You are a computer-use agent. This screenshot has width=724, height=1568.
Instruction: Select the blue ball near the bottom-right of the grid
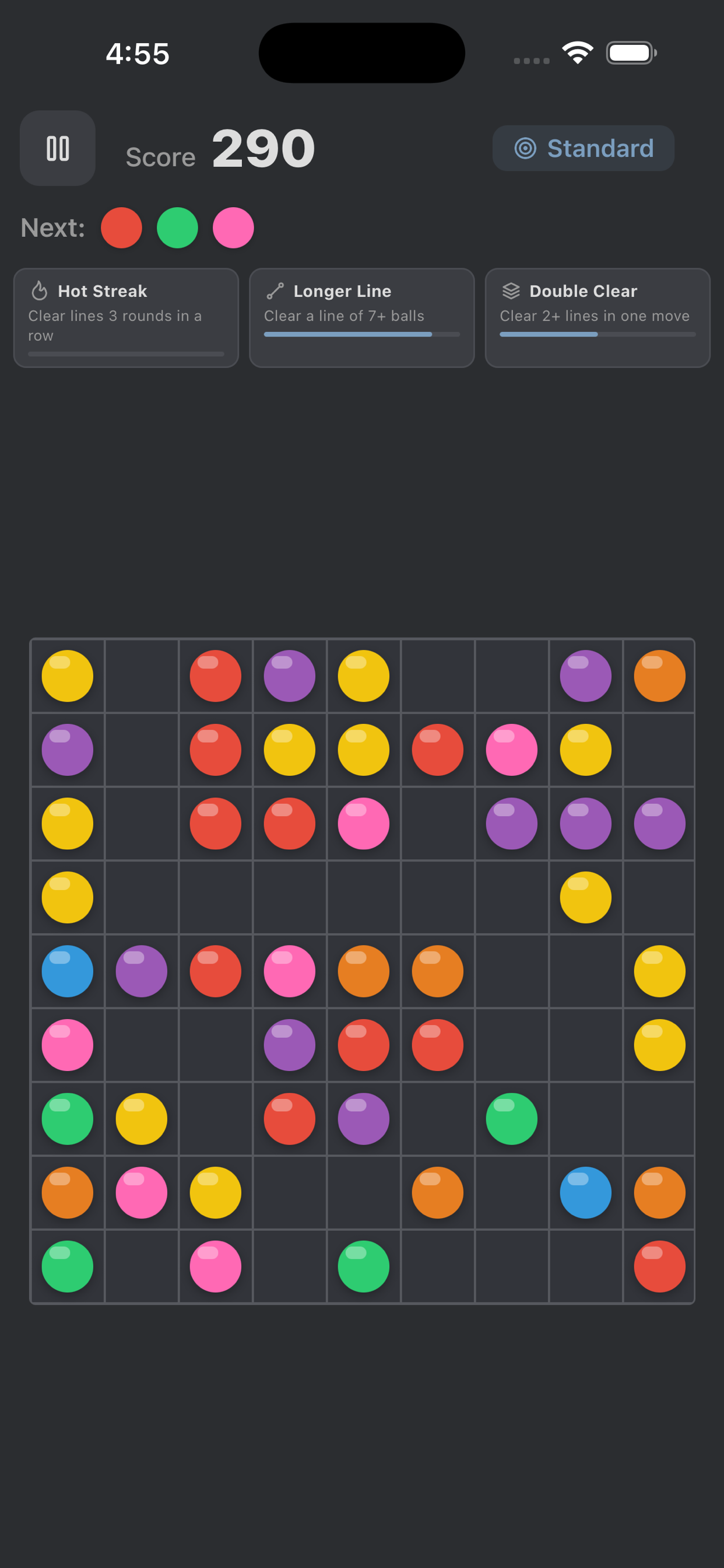[585, 1193]
